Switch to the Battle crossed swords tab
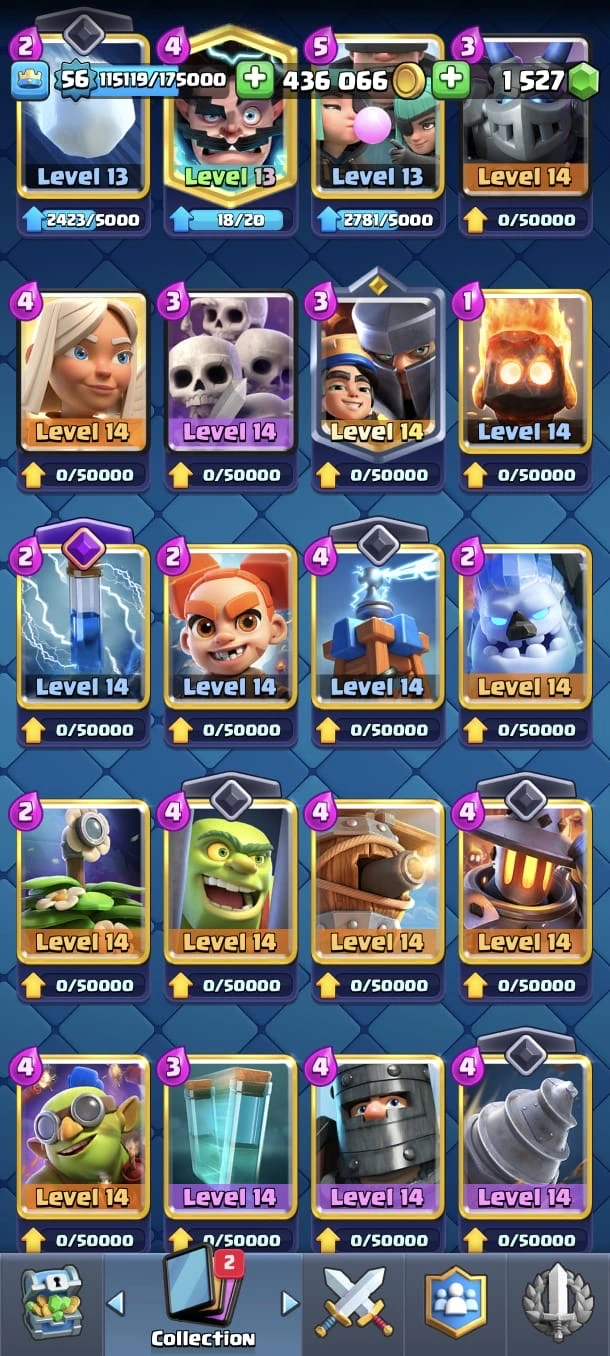Viewport: 610px width, 1356px height. [352, 1302]
